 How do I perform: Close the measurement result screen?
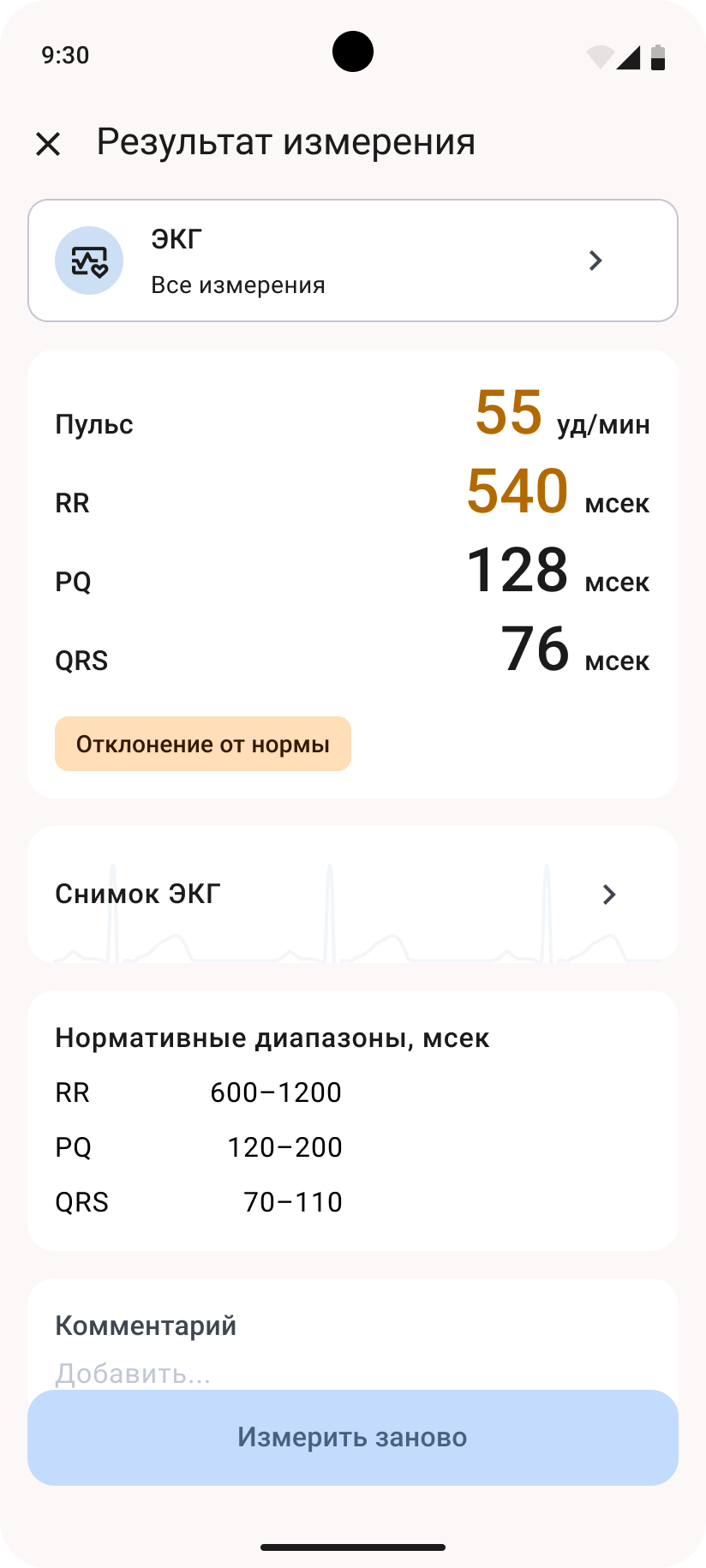pos(48,144)
